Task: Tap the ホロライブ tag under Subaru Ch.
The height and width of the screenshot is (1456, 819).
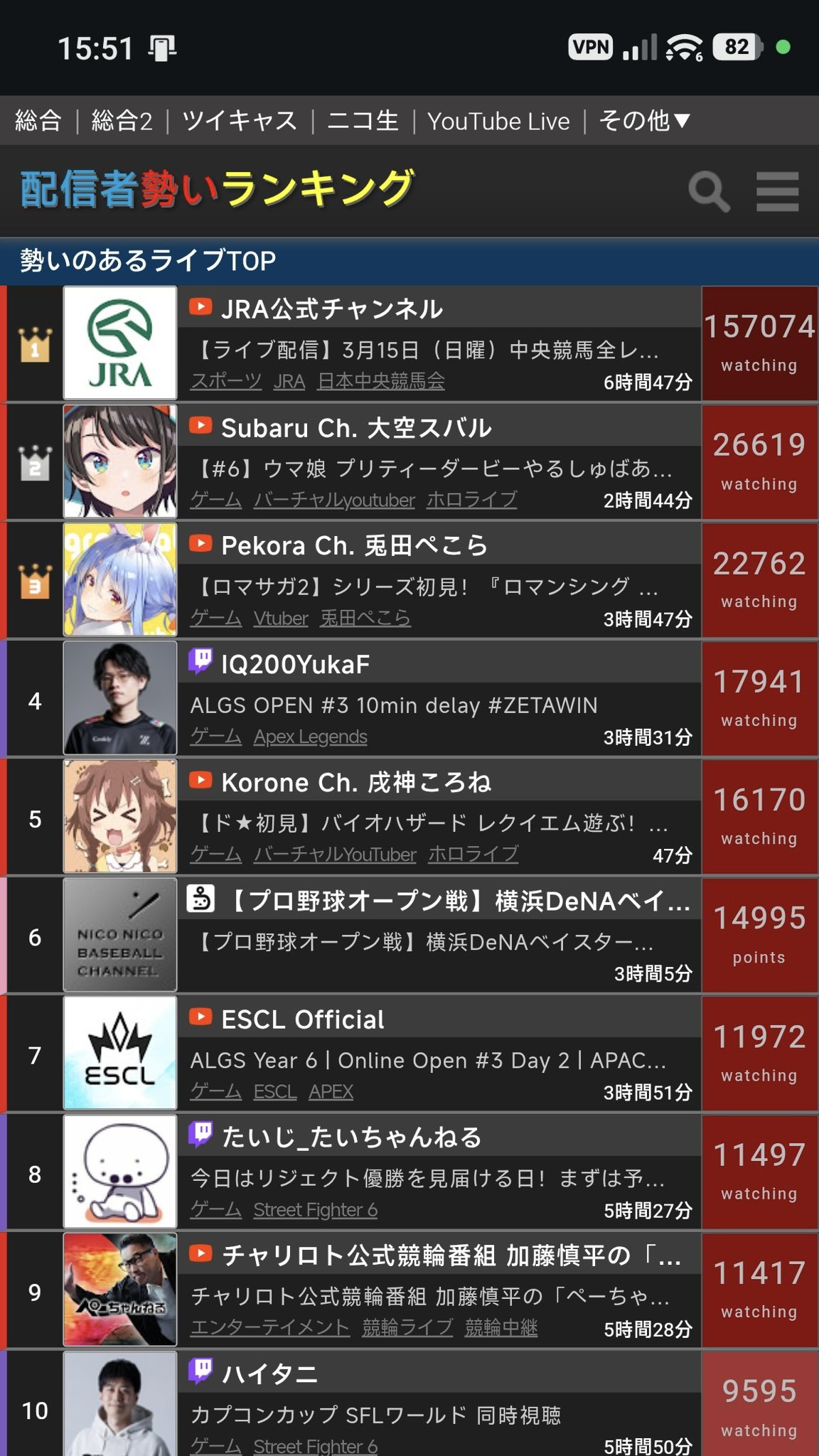Action: [x=471, y=500]
